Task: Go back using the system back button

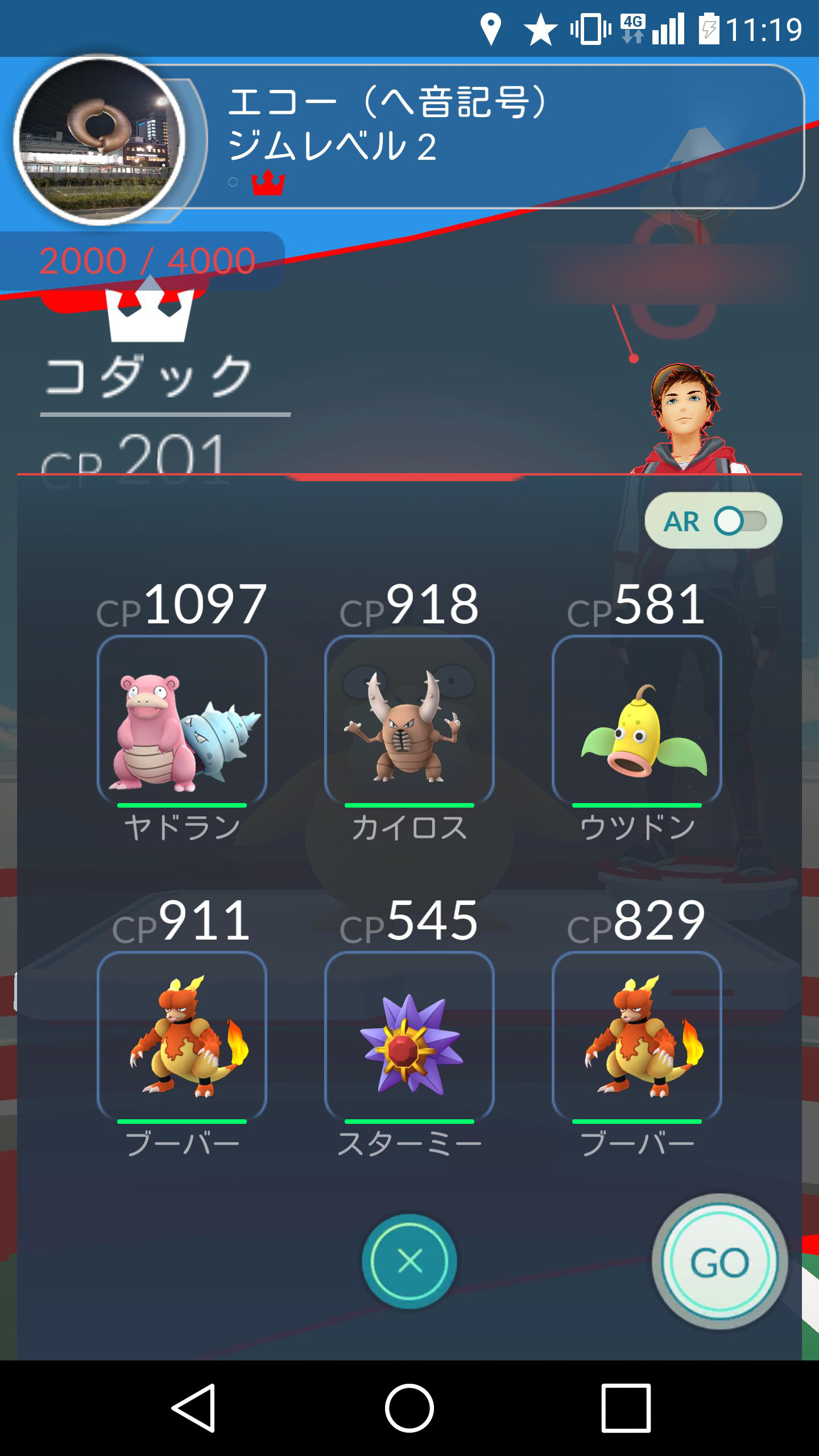Action: click(193, 1408)
